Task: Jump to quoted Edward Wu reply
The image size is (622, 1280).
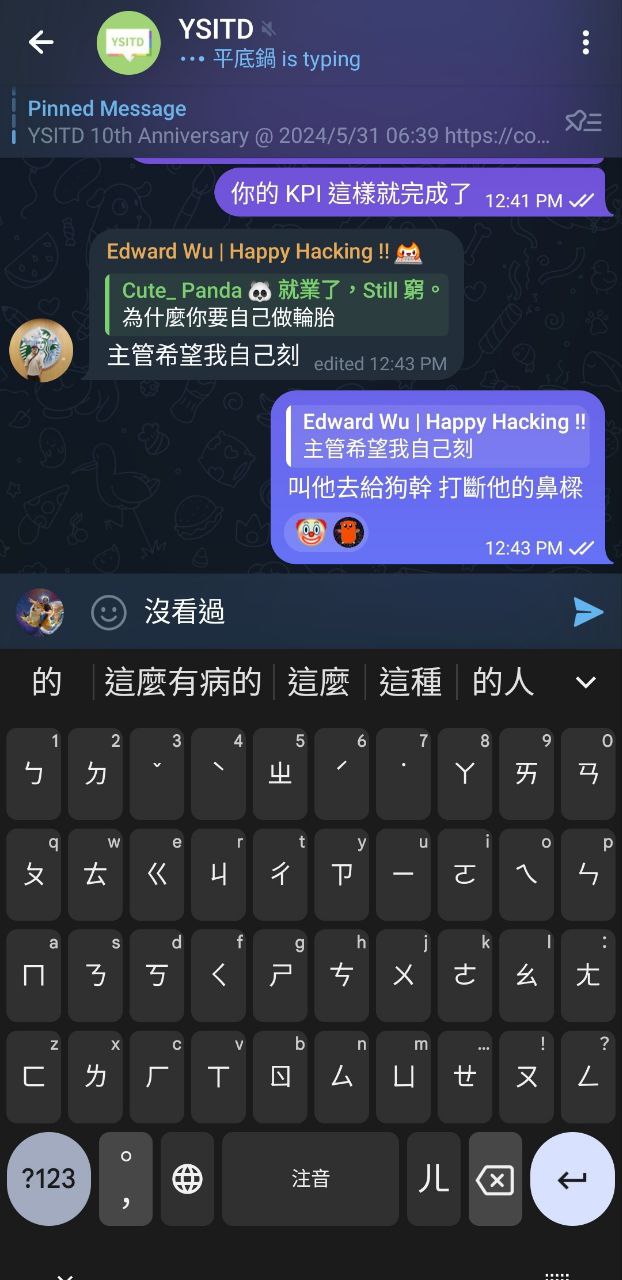Action: (x=438, y=436)
